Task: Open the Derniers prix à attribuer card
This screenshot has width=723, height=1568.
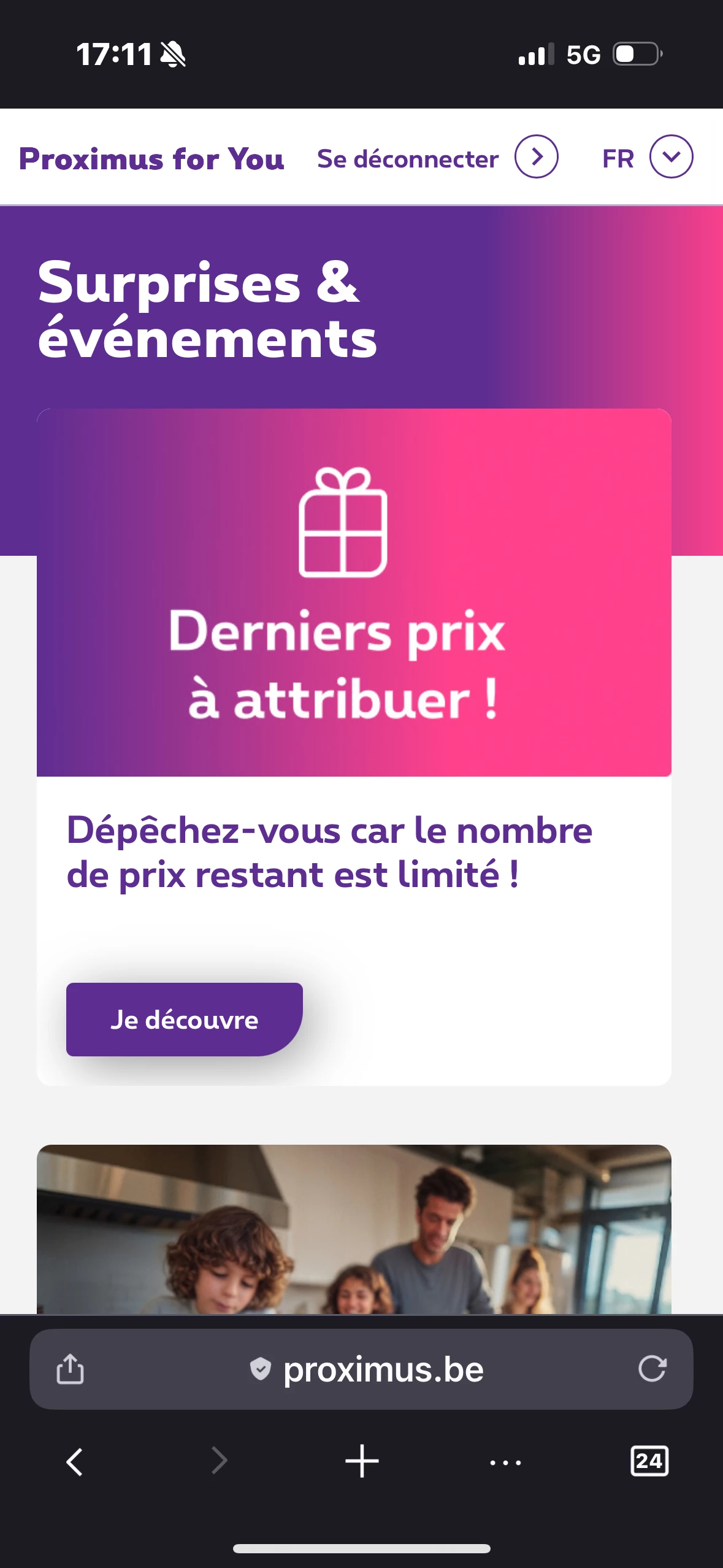Action: [x=354, y=593]
